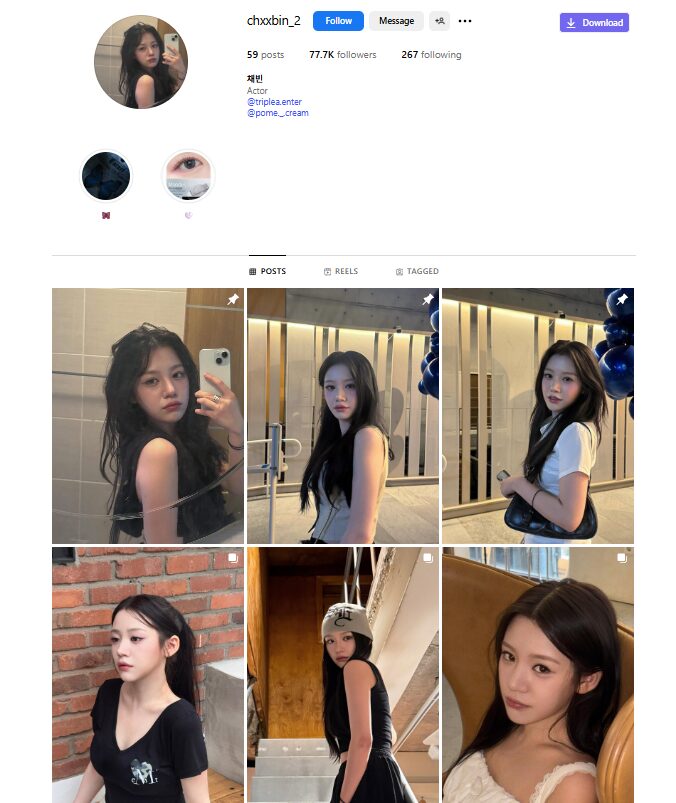Image resolution: width=676 pixels, height=803 pixels.
Task: Open the beanie outfit post
Action: point(343,674)
